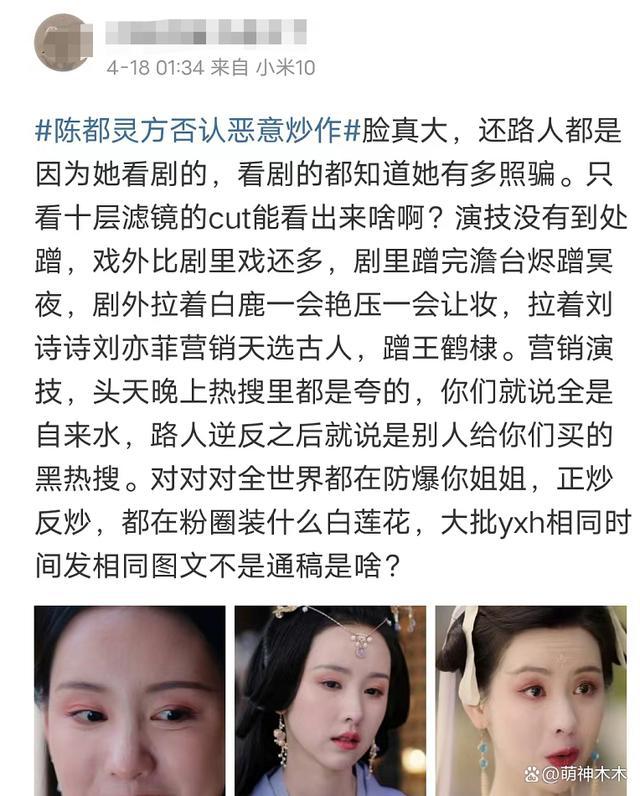
Task: Open the photo with white hair ribbon
Action: pos(531,700)
